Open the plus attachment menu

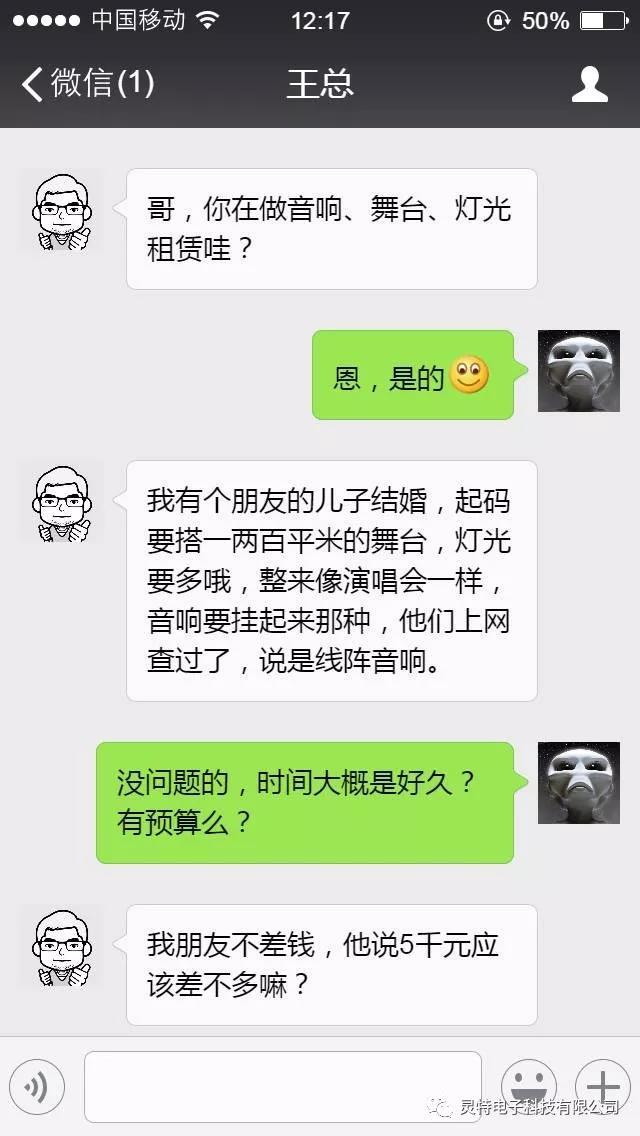[602, 1086]
